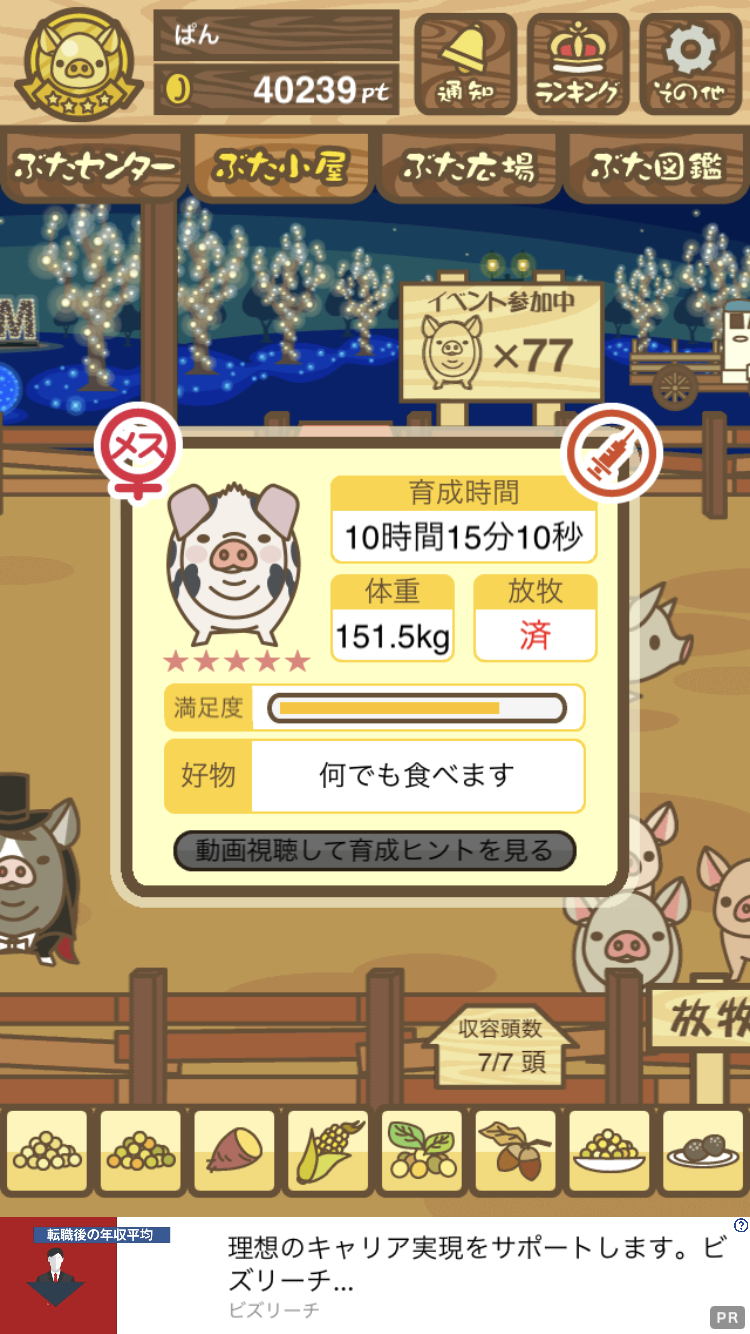The width and height of the screenshot is (750, 1334).
Task: Select the acorn feed
Action: click(515, 1152)
